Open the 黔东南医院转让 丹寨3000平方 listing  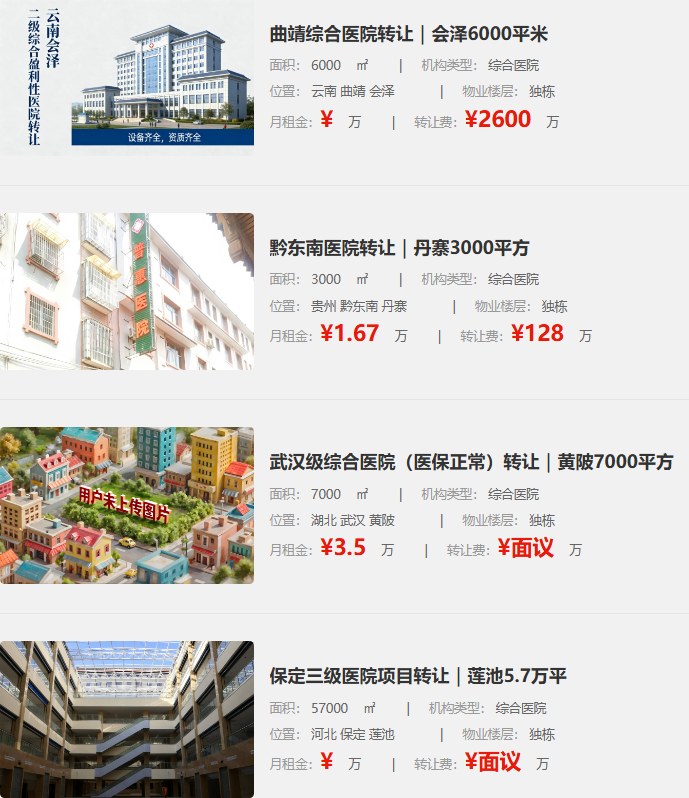coord(399,248)
